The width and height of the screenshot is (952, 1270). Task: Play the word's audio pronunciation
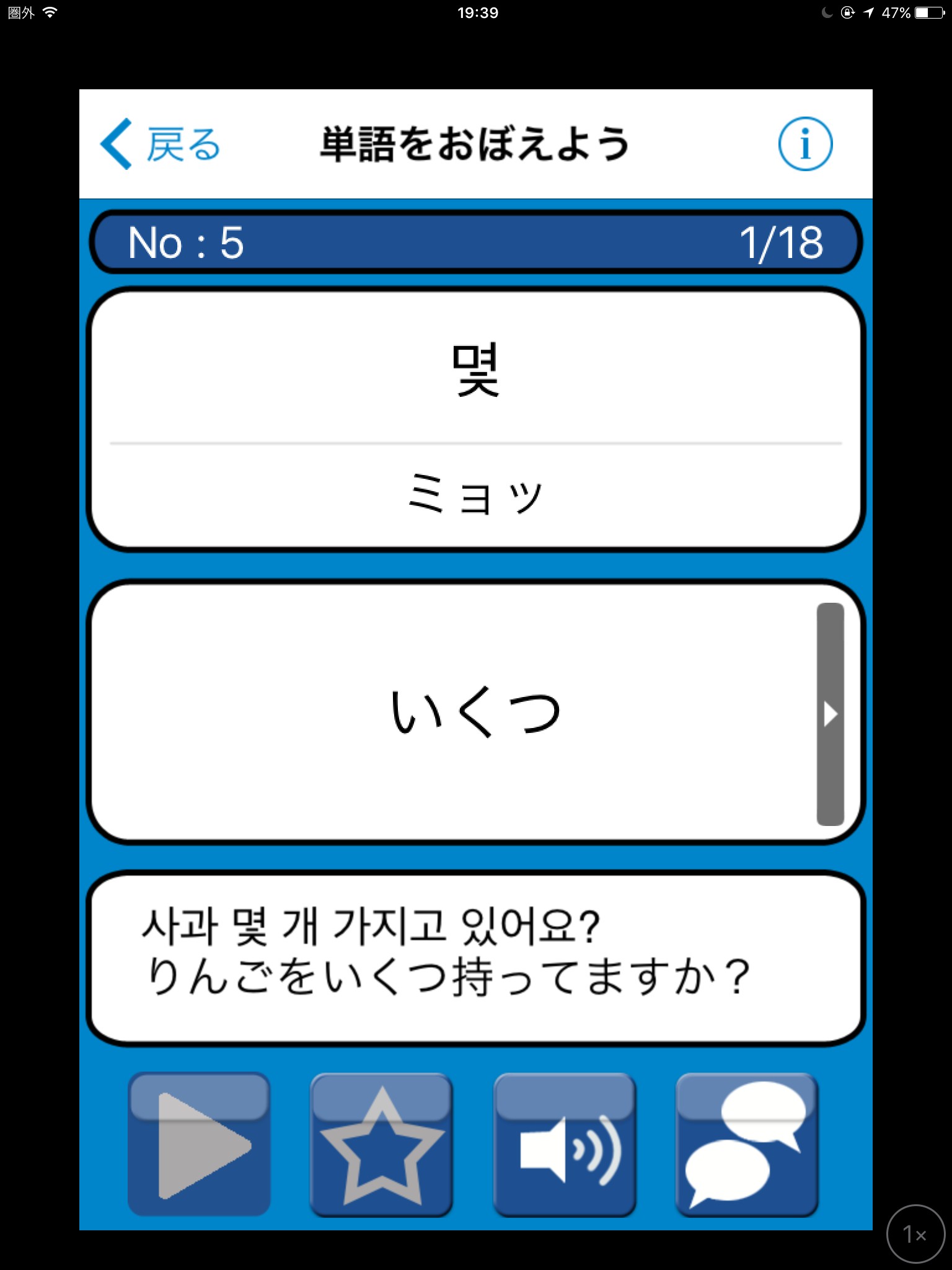point(565,1144)
